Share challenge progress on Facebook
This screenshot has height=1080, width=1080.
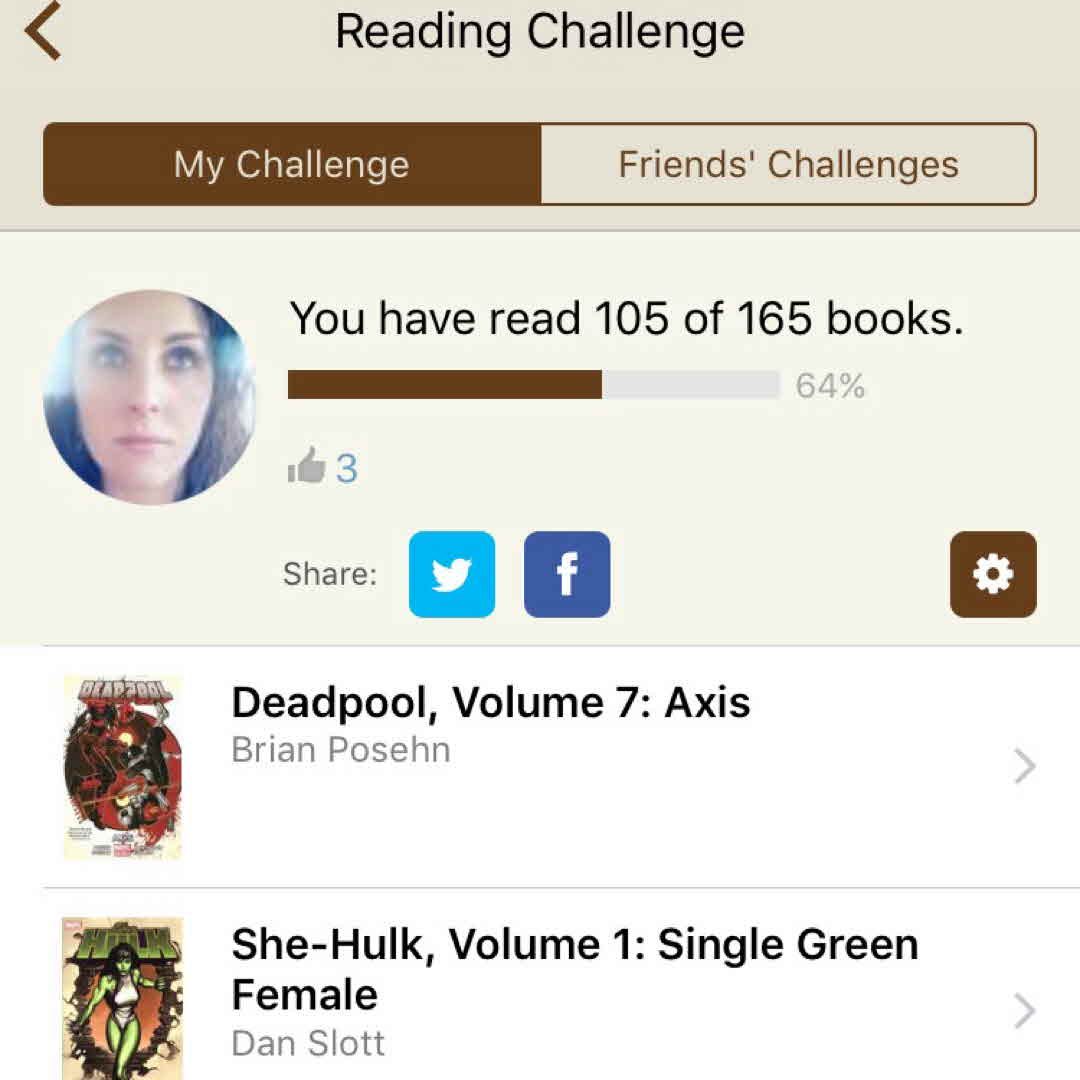coord(567,574)
